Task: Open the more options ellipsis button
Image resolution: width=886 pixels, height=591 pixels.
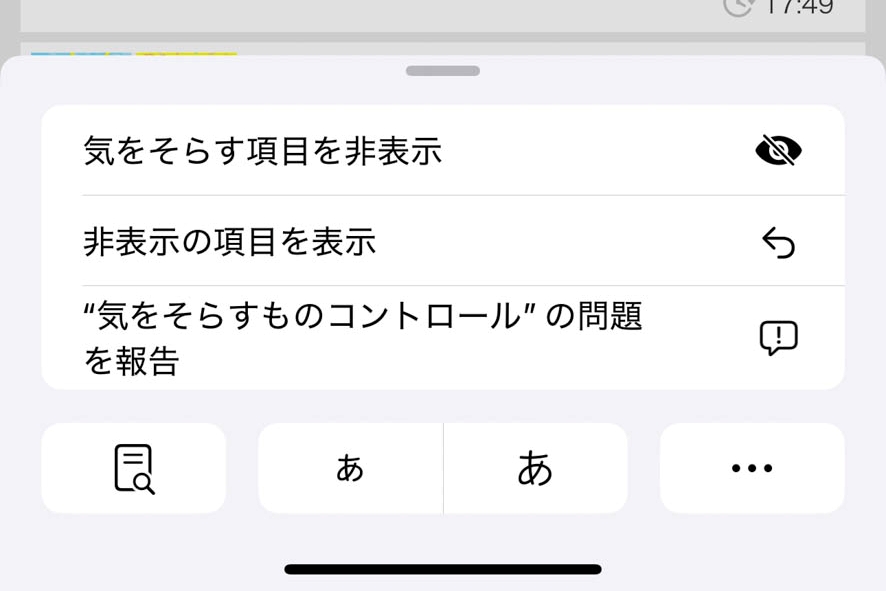Action: [x=752, y=468]
